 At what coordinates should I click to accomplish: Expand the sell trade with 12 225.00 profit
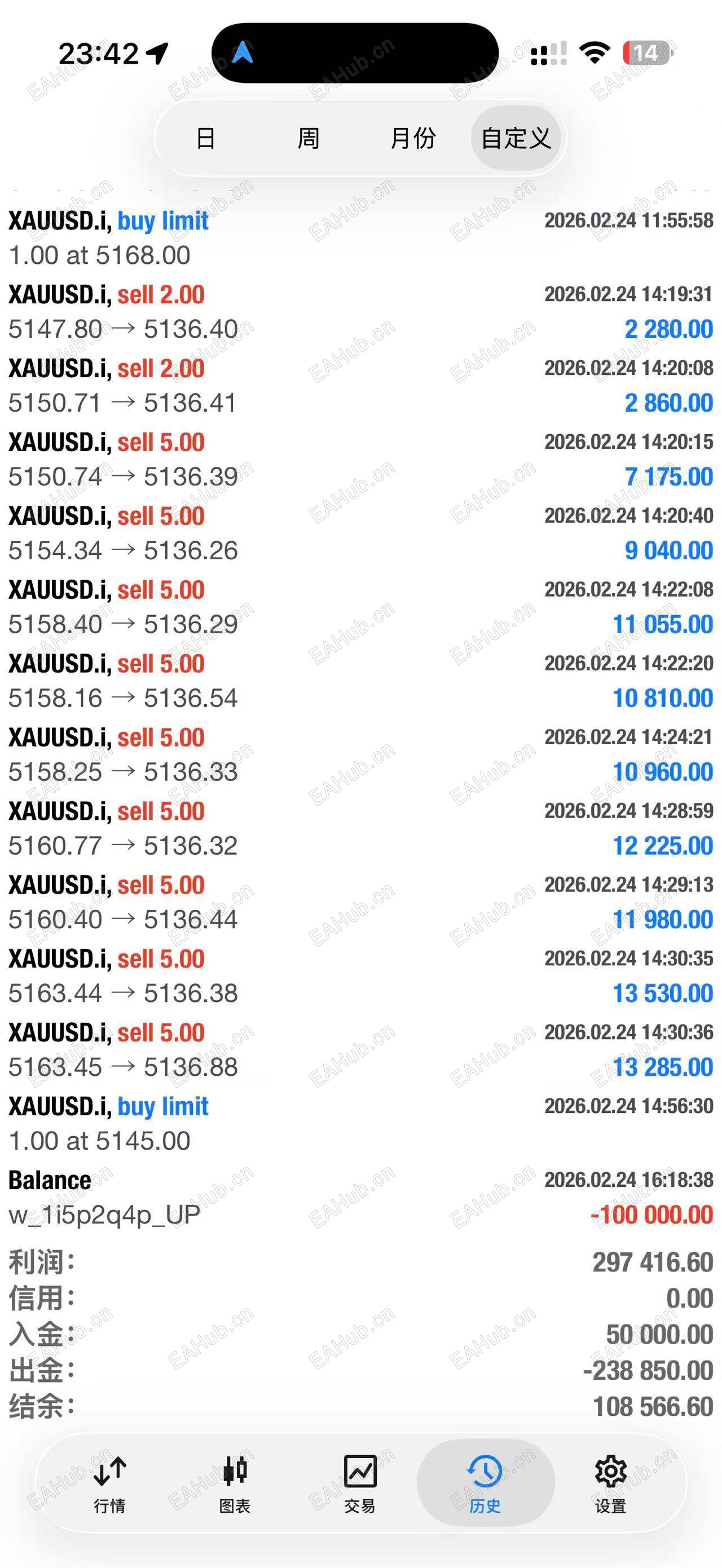coord(360,828)
